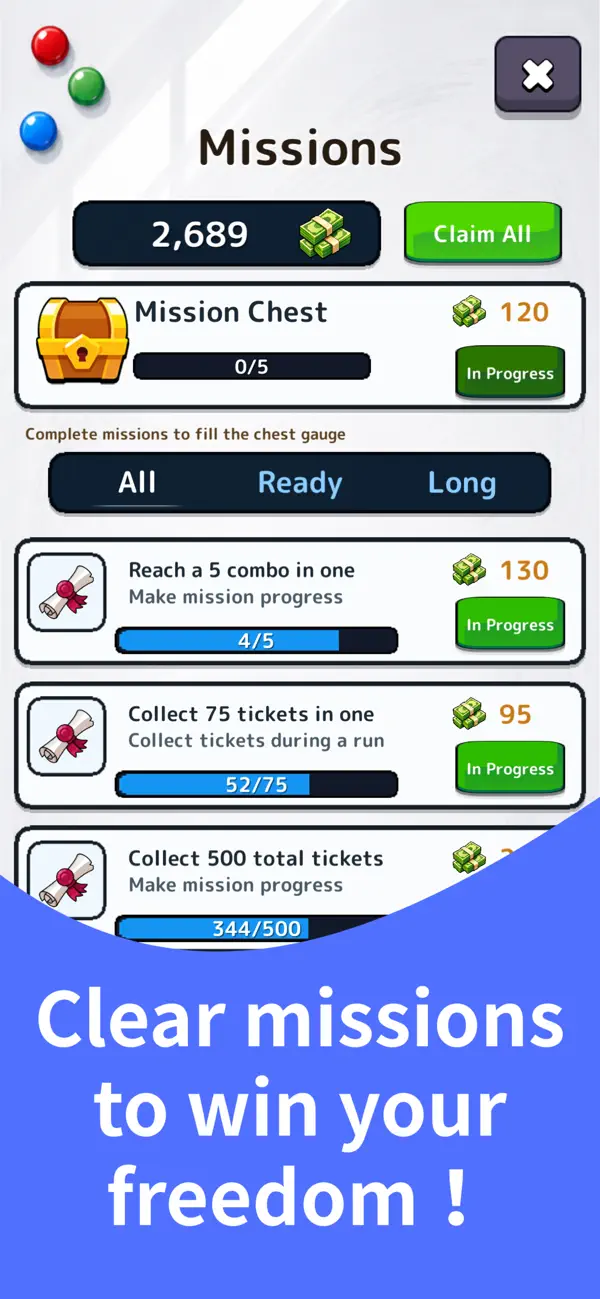Close the Missions screen
The width and height of the screenshot is (600, 1299).
(x=538, y=75)
